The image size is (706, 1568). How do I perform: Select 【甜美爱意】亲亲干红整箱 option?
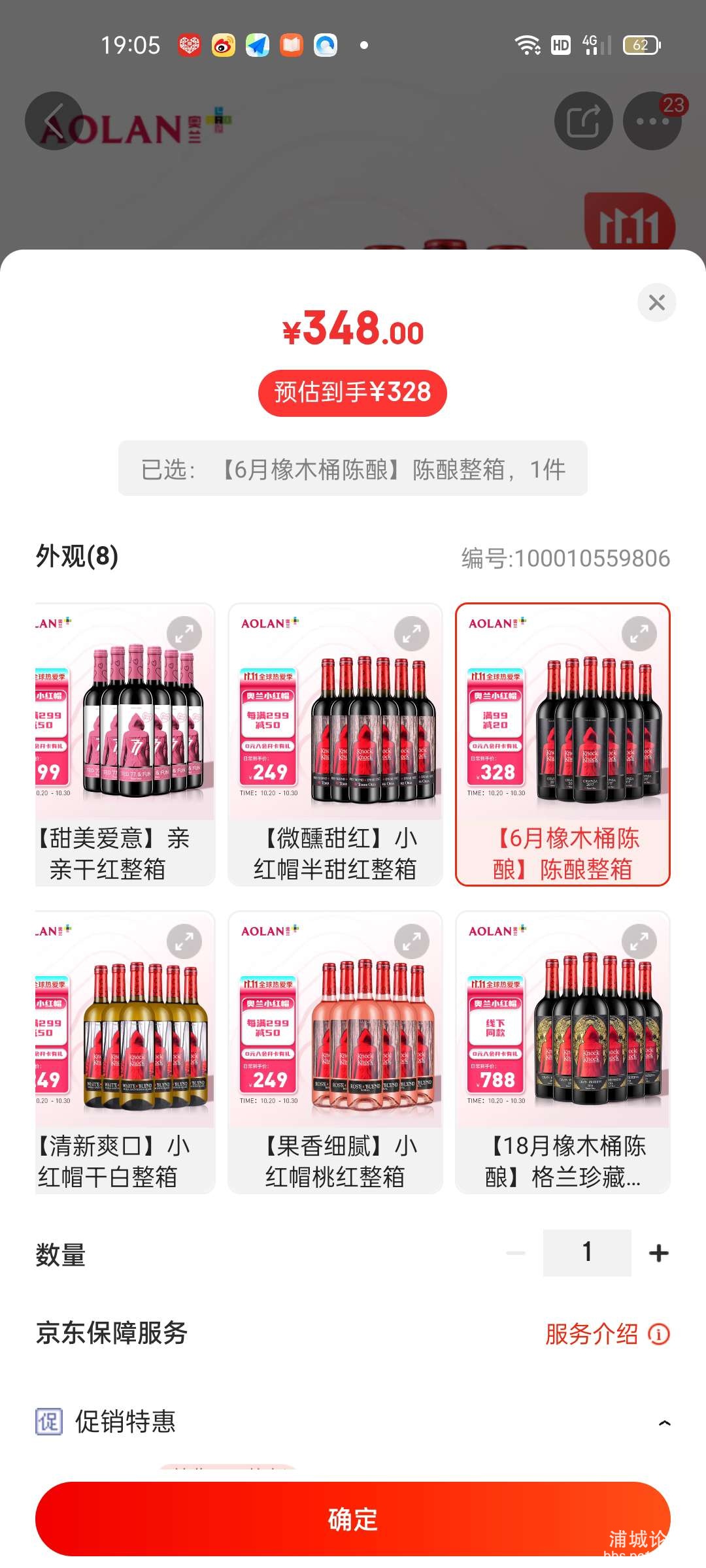[x=126, y=745]
